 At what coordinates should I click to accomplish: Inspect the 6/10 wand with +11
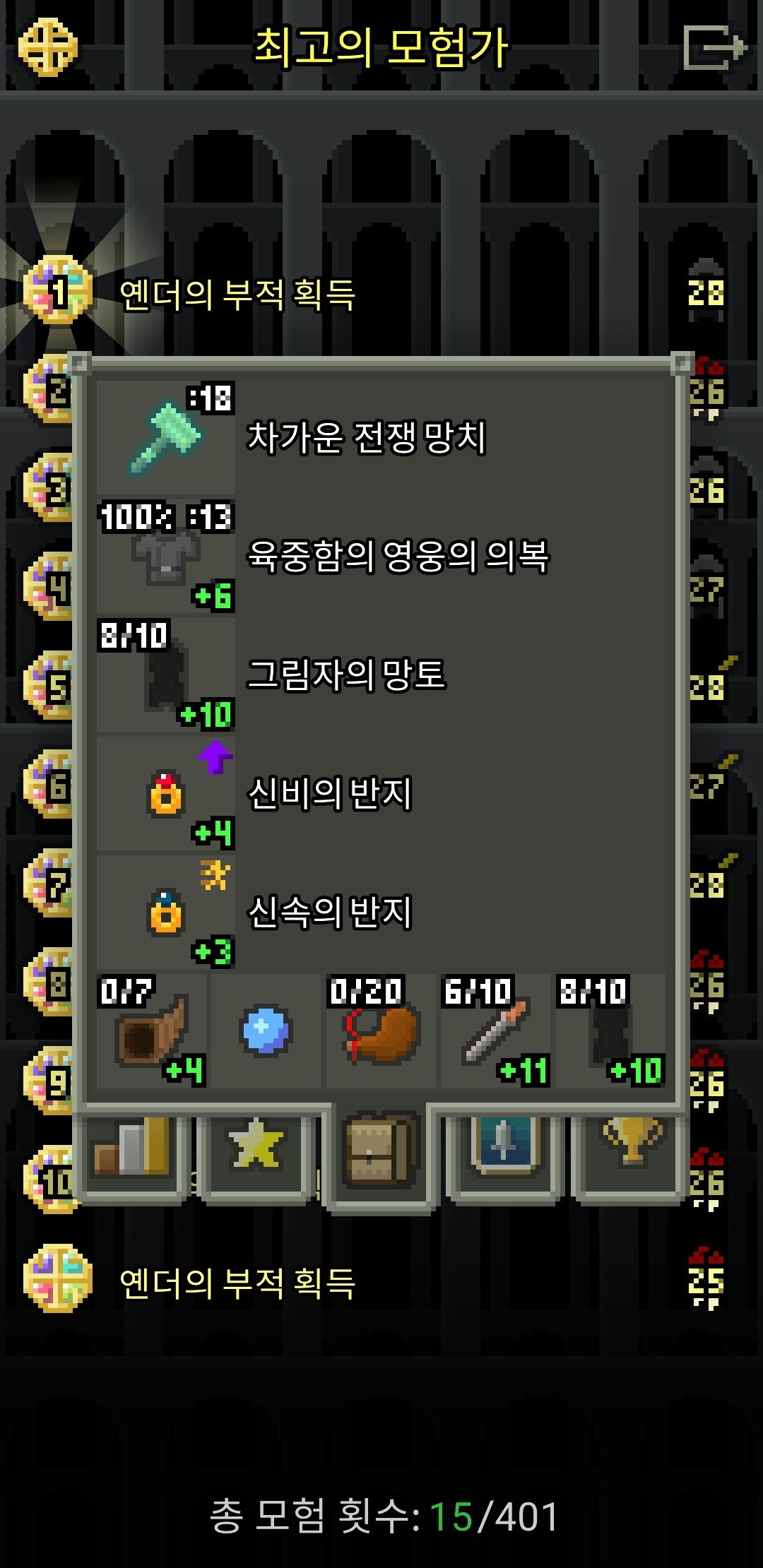(496, 1031)
